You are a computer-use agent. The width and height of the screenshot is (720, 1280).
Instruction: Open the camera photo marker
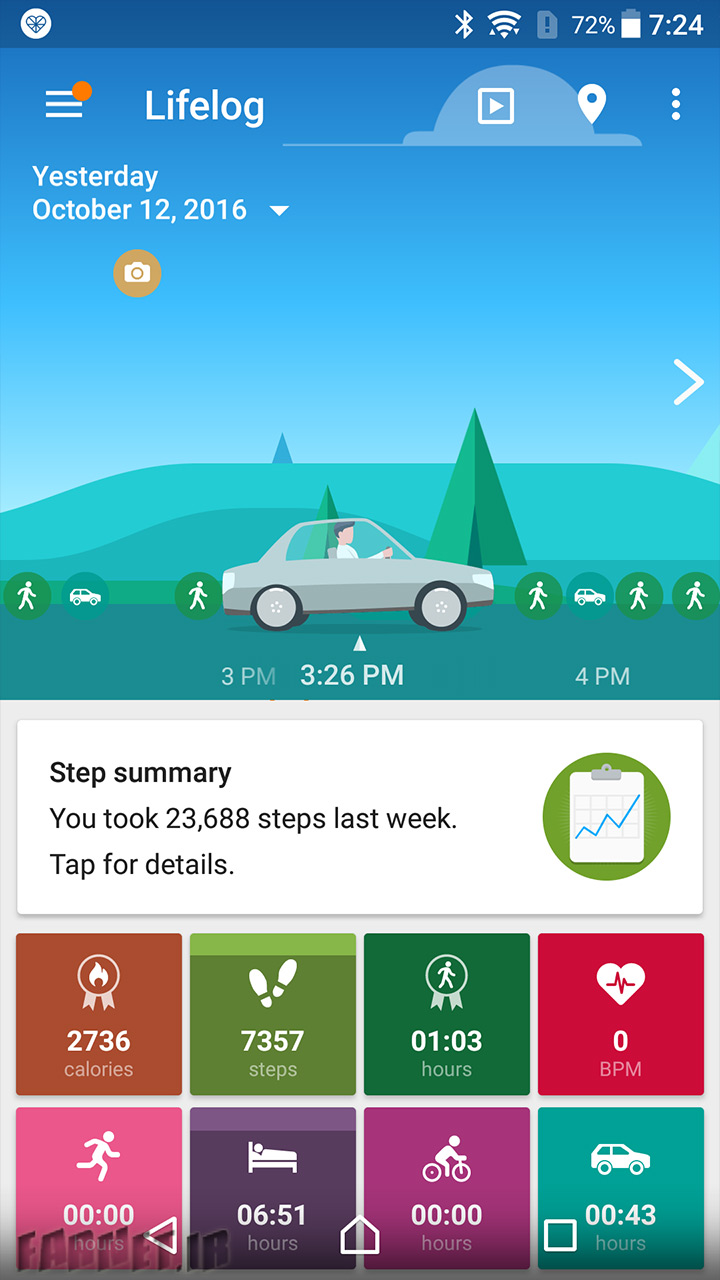(x=137, y=273)
